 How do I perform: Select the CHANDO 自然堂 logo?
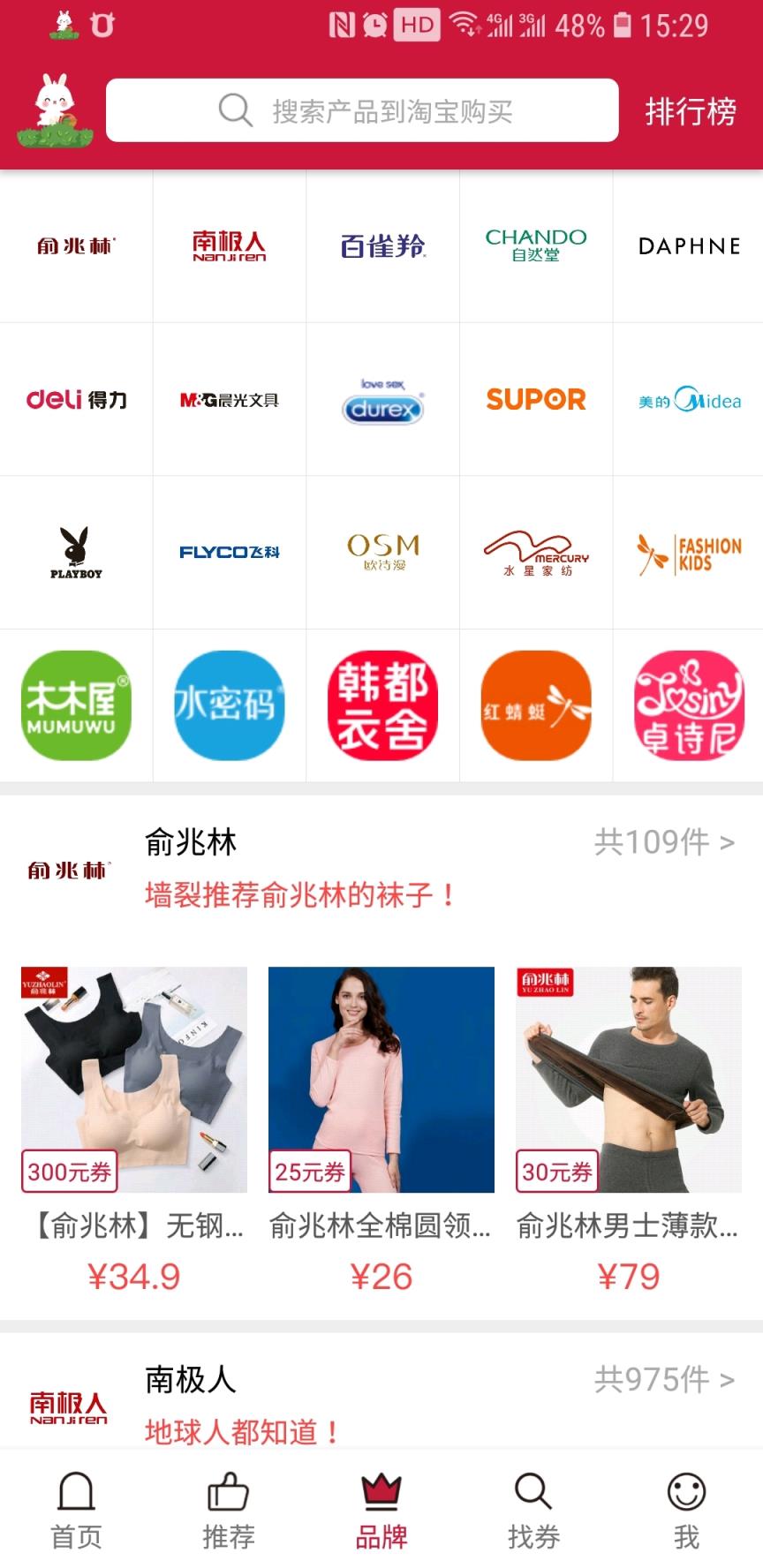coord(535,245)
